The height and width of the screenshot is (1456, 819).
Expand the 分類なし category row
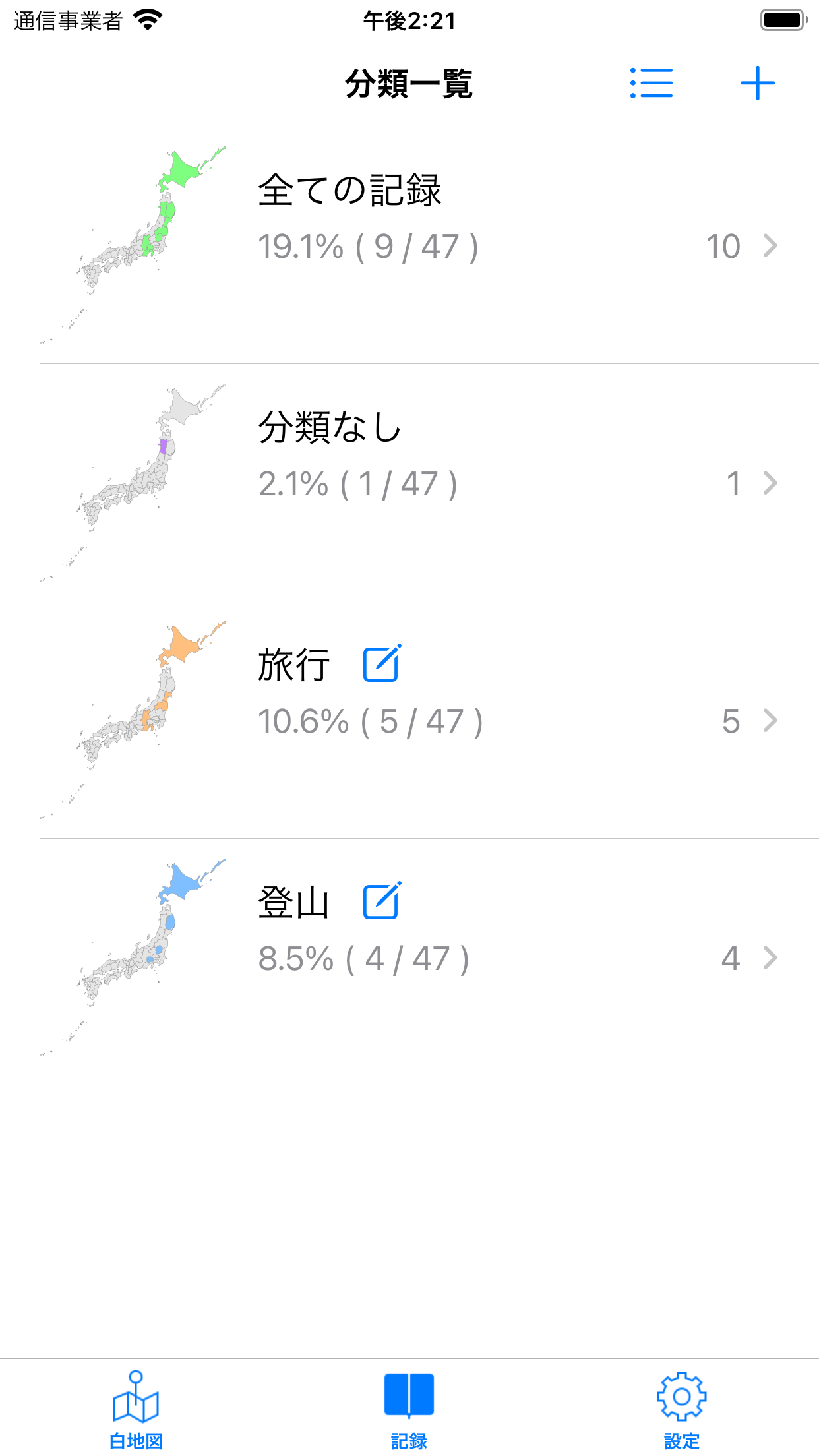(770, 483)
